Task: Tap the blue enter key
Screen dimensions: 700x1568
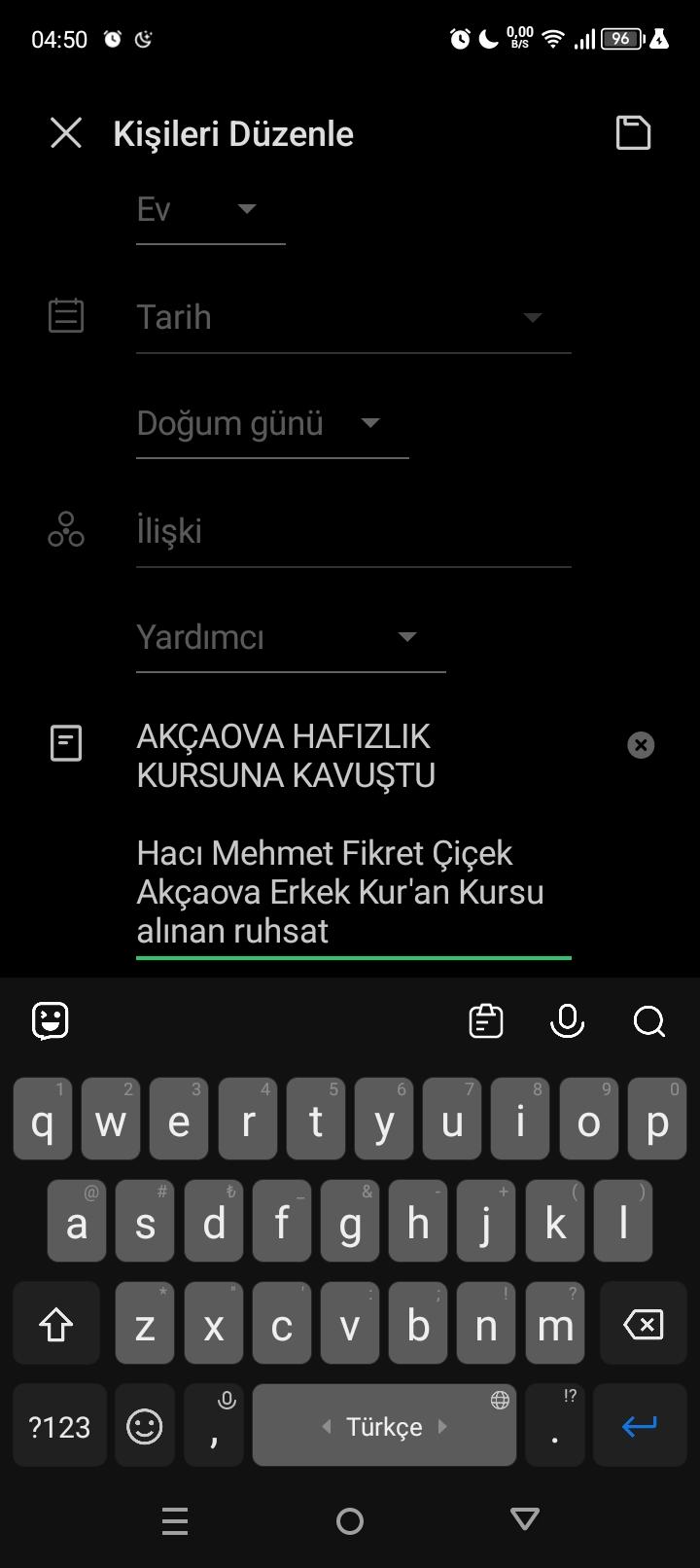Action: point(640,1426)
